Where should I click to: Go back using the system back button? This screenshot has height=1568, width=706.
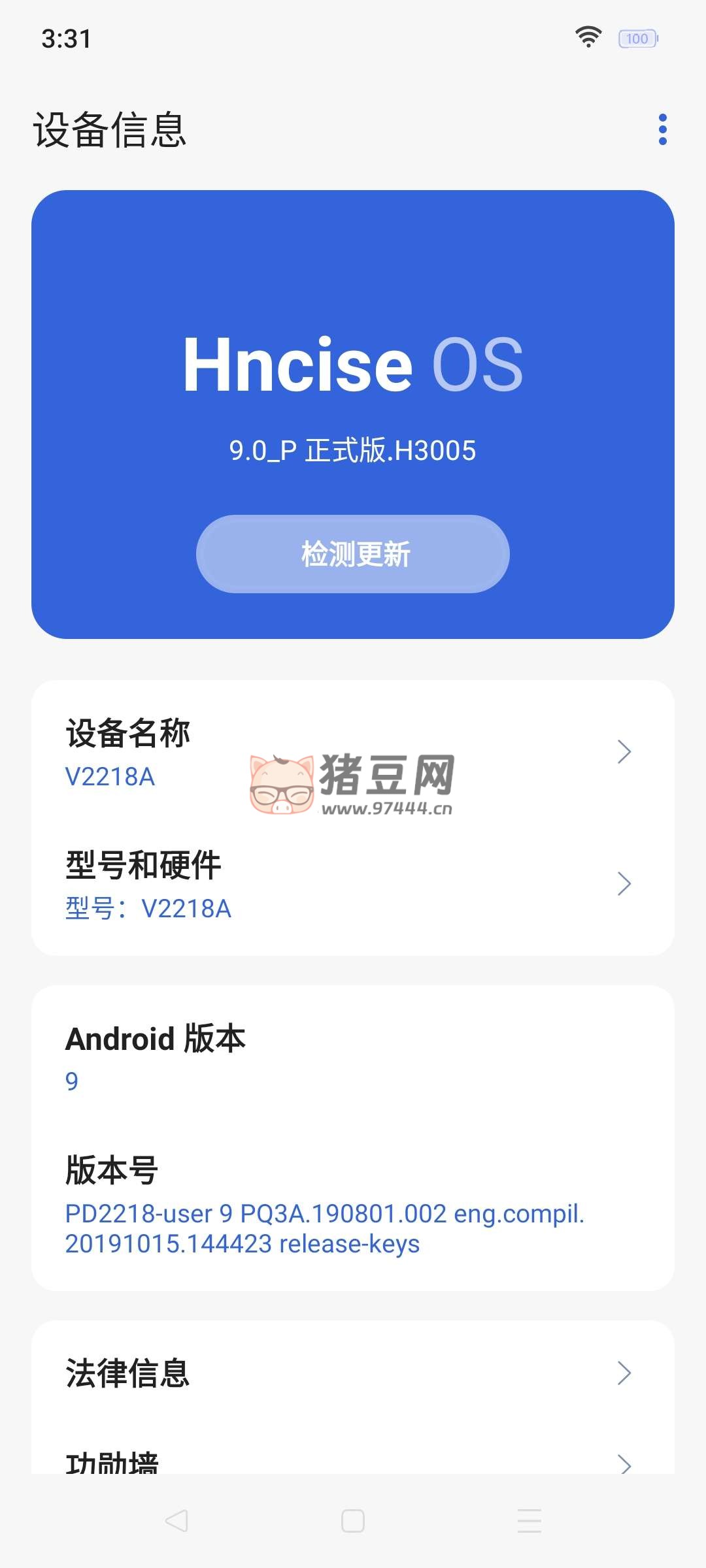pos(176,1521)
